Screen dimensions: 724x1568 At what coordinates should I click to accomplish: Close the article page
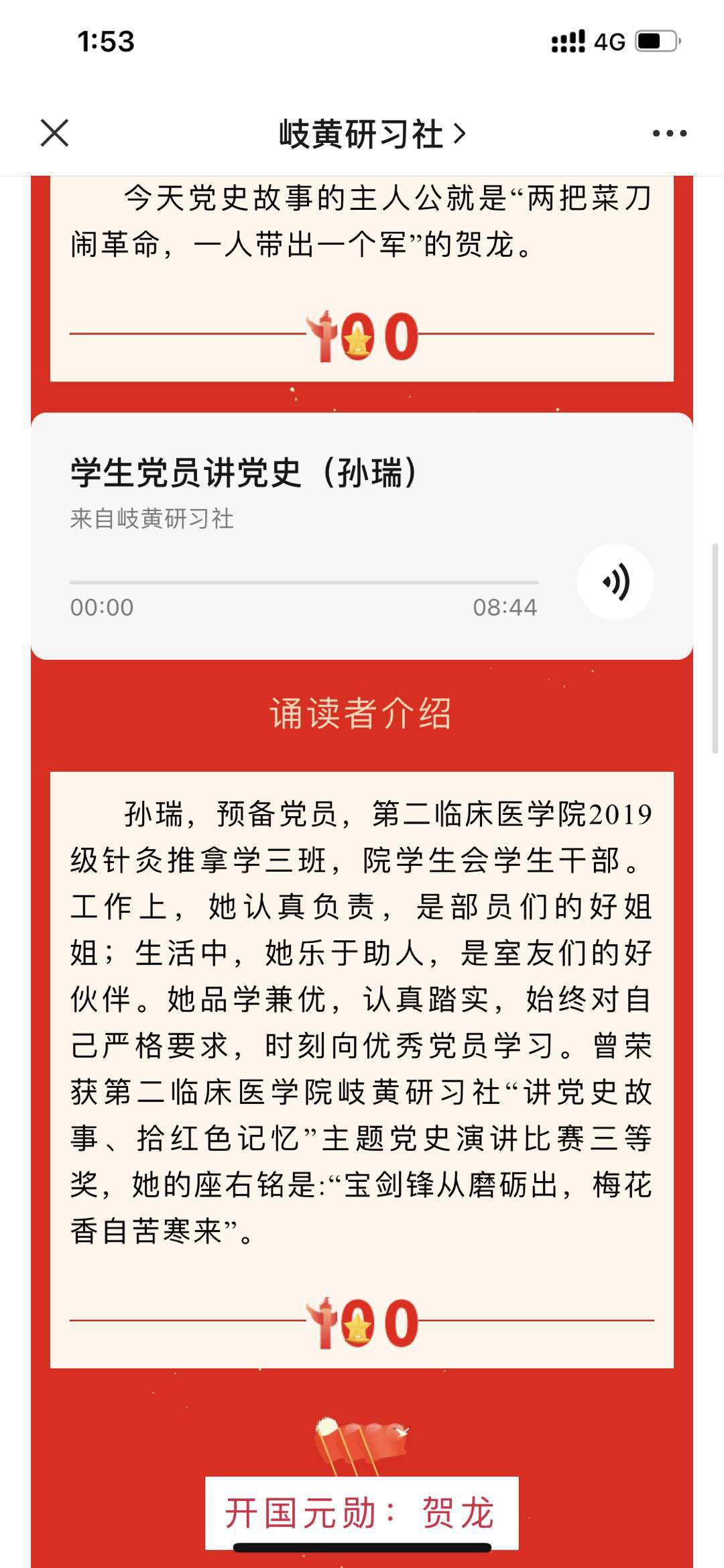[x=54, y=133]
